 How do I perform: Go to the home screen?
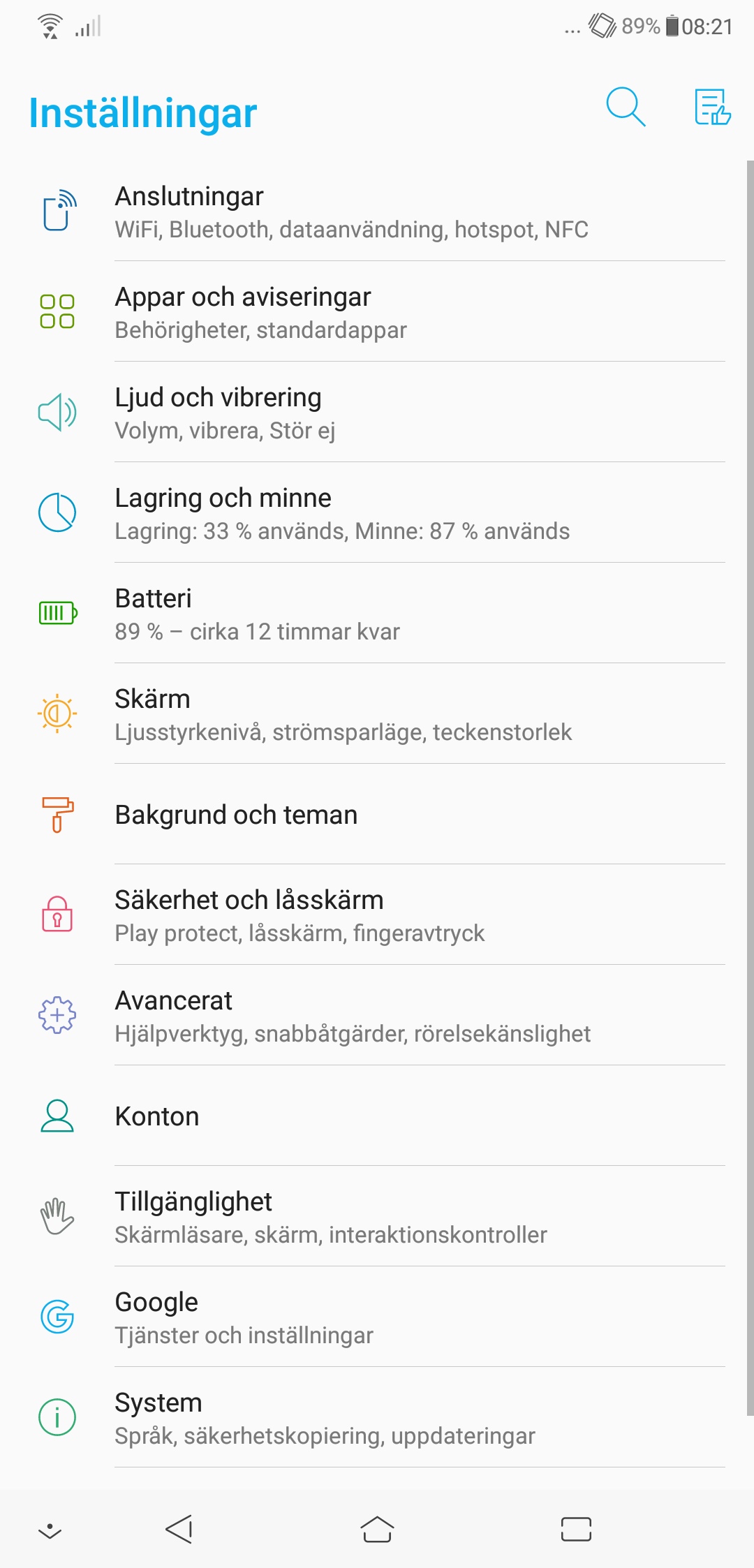coord(377,1529)
